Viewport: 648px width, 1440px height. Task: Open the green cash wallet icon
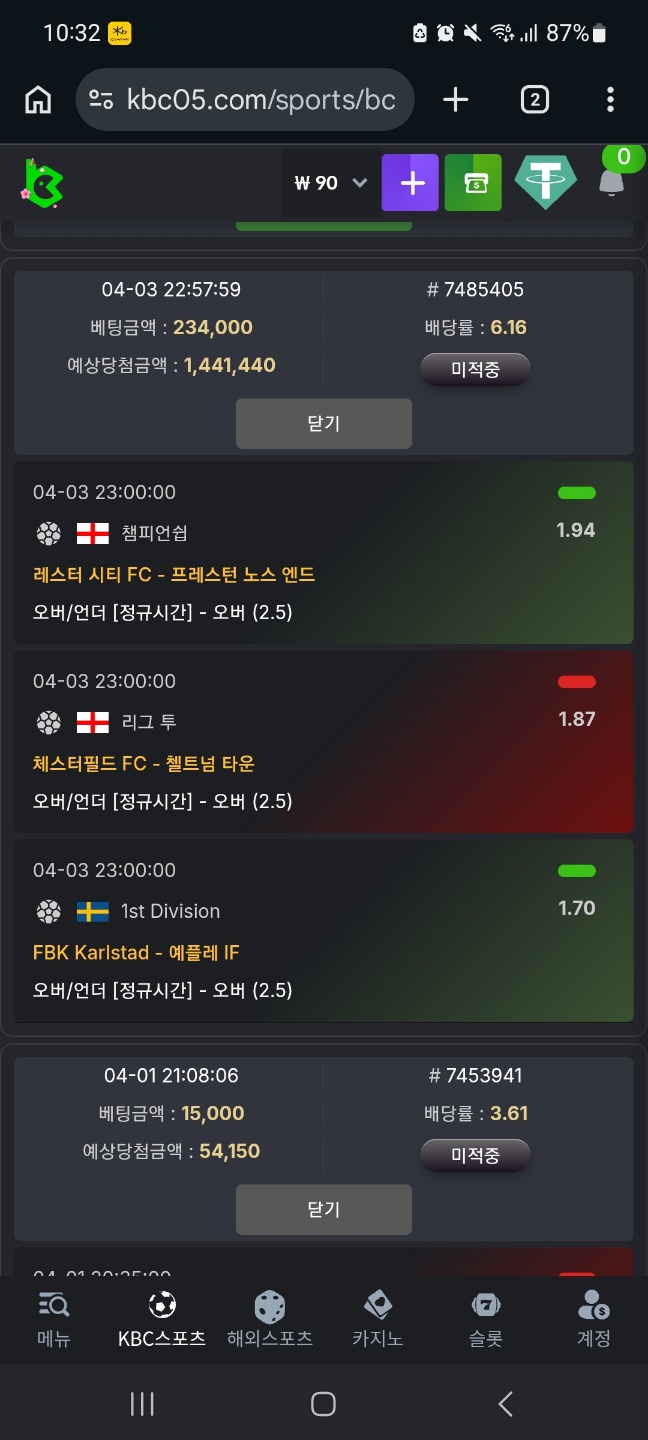pos(473,183)
